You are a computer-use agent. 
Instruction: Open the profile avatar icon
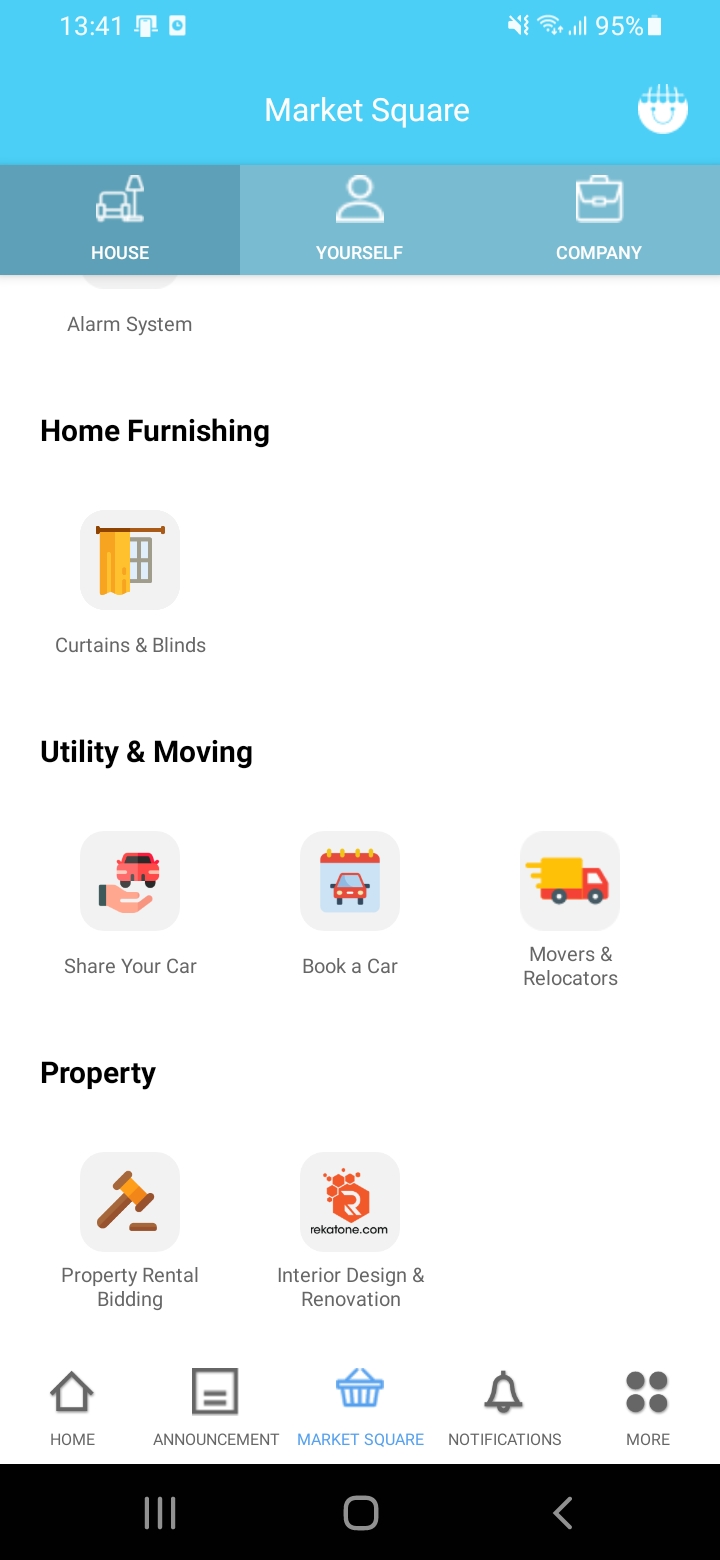[663, 109]
